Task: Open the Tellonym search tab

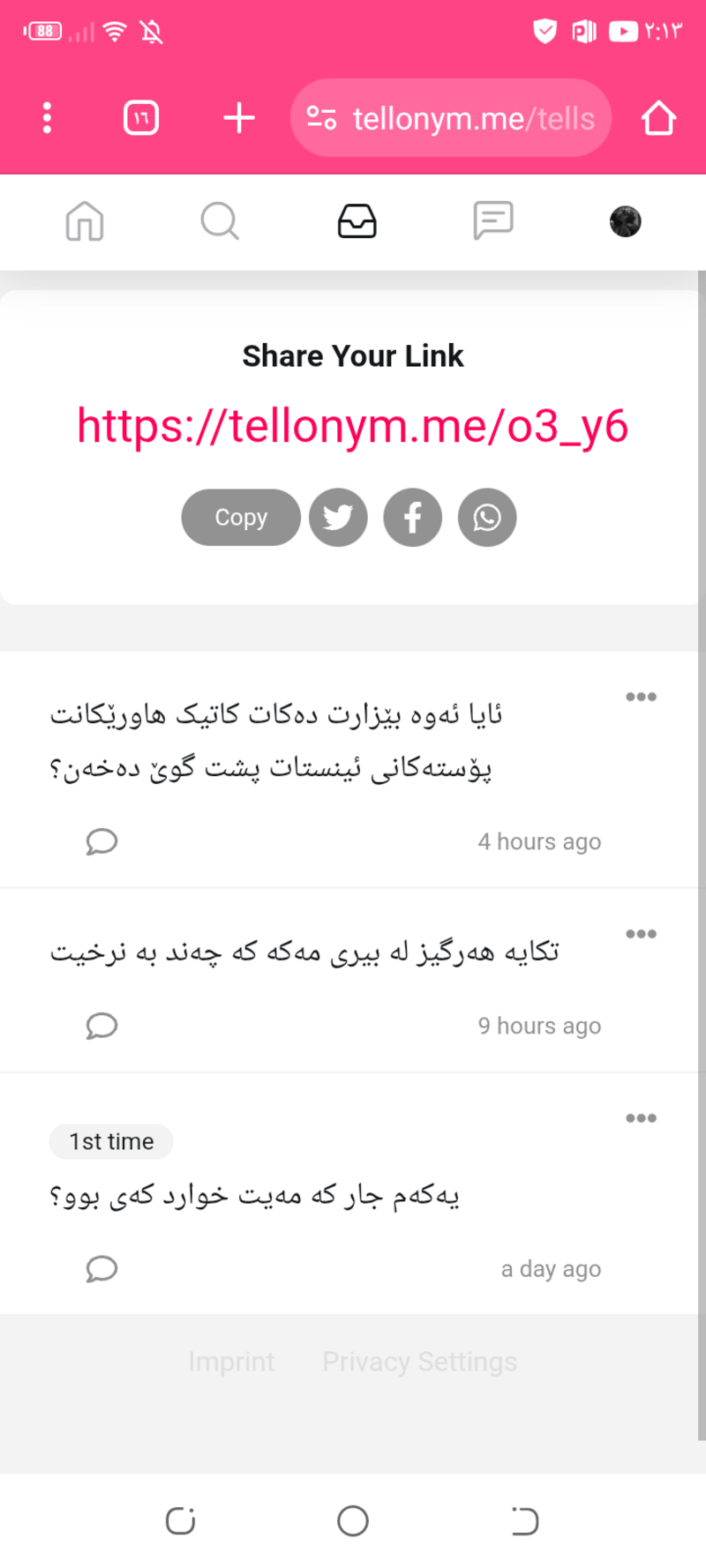Action: [x=220, y=221]
